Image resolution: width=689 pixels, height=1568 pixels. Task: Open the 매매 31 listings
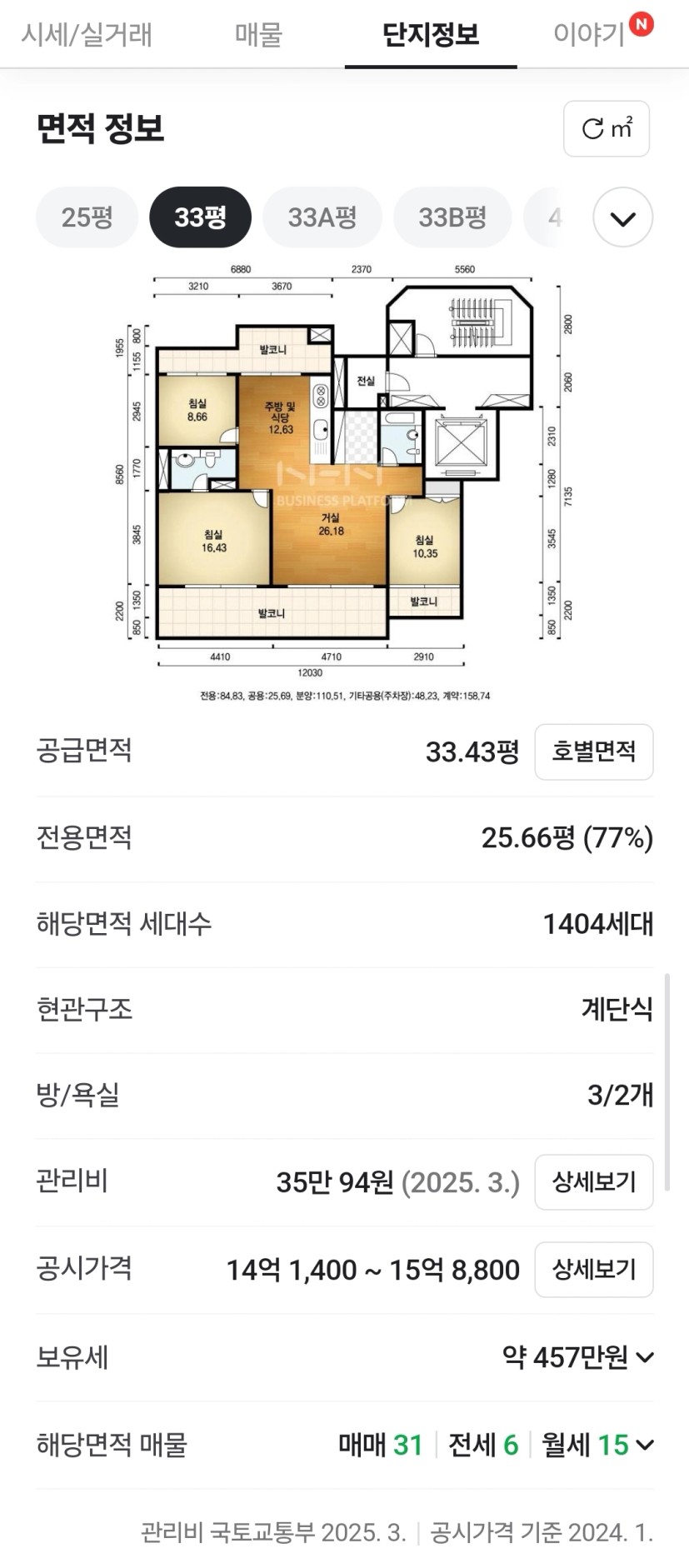(x=381, y=1445)
